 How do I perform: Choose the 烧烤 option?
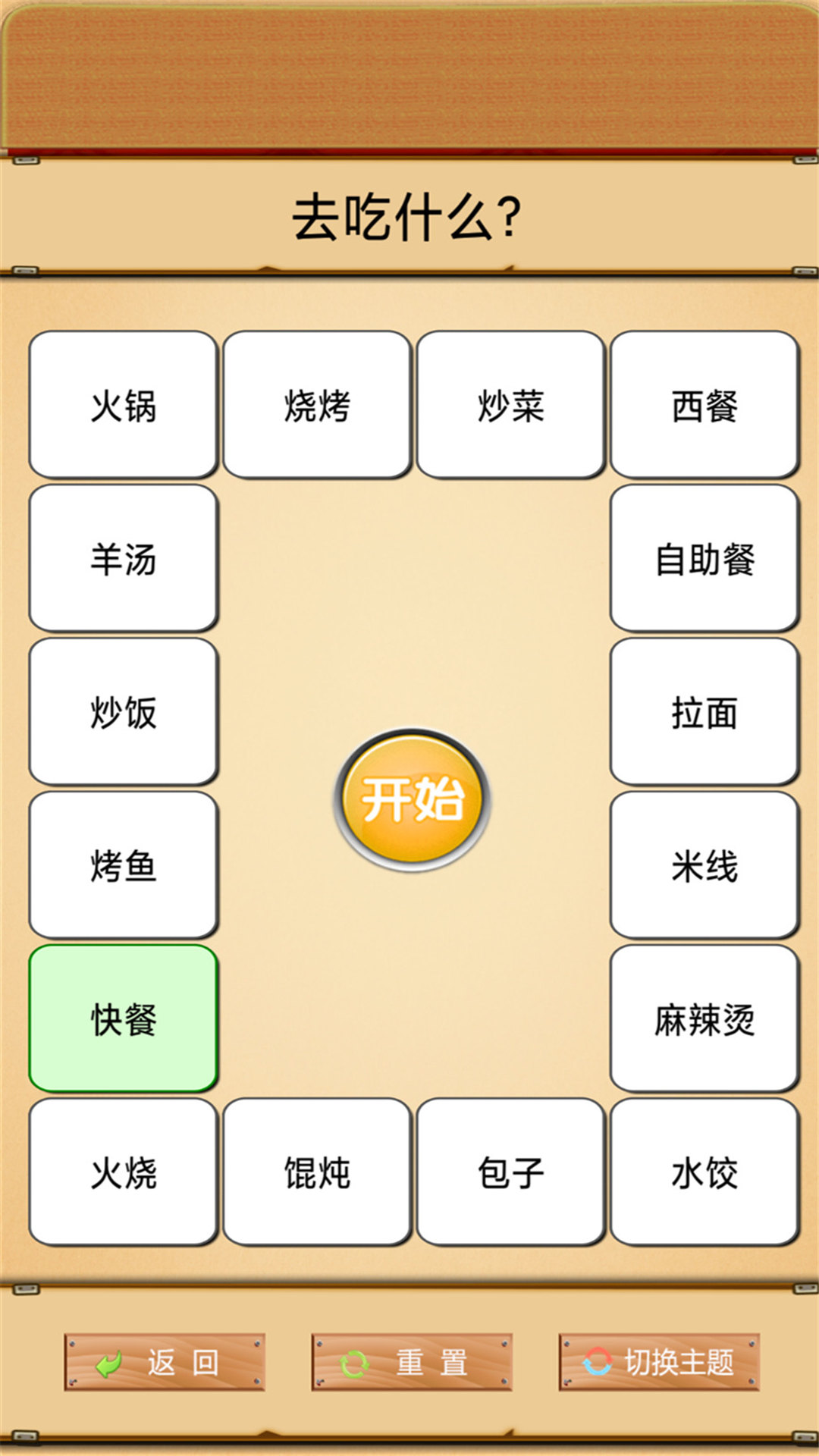coord(317,405)
